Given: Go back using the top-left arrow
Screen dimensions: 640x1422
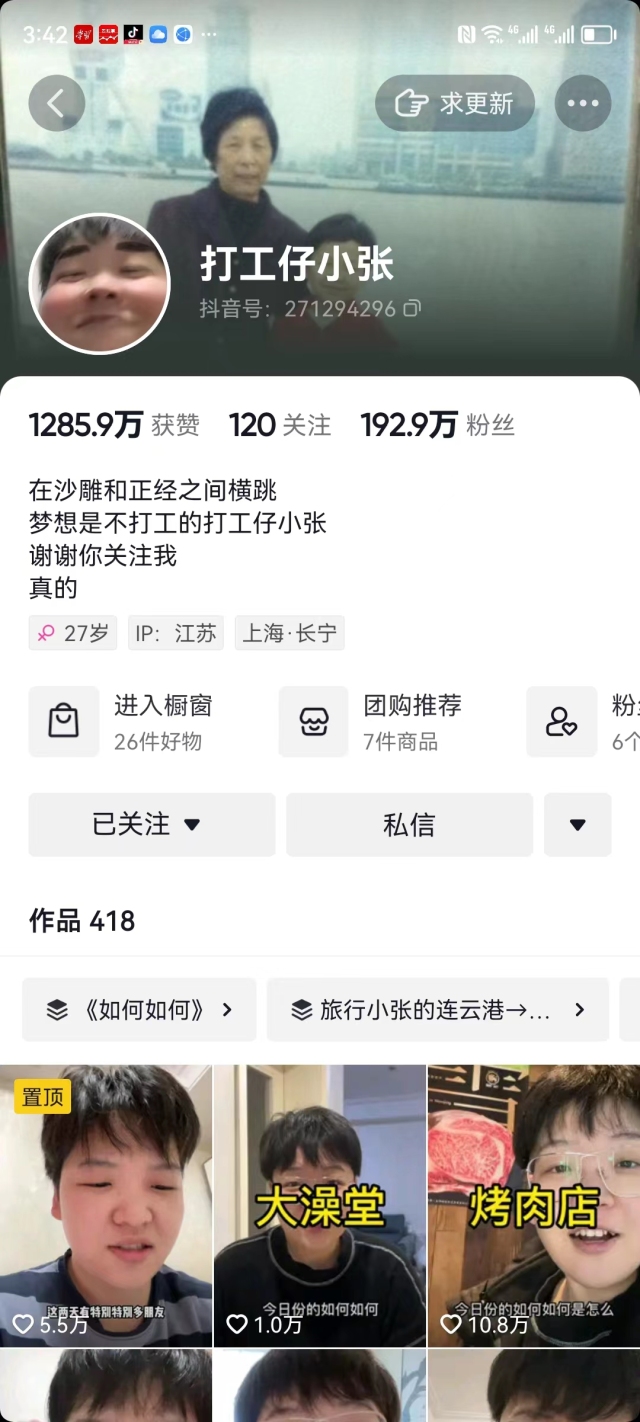Looking at the screenshot, I should pyautogui.click(x=57, y=103).
